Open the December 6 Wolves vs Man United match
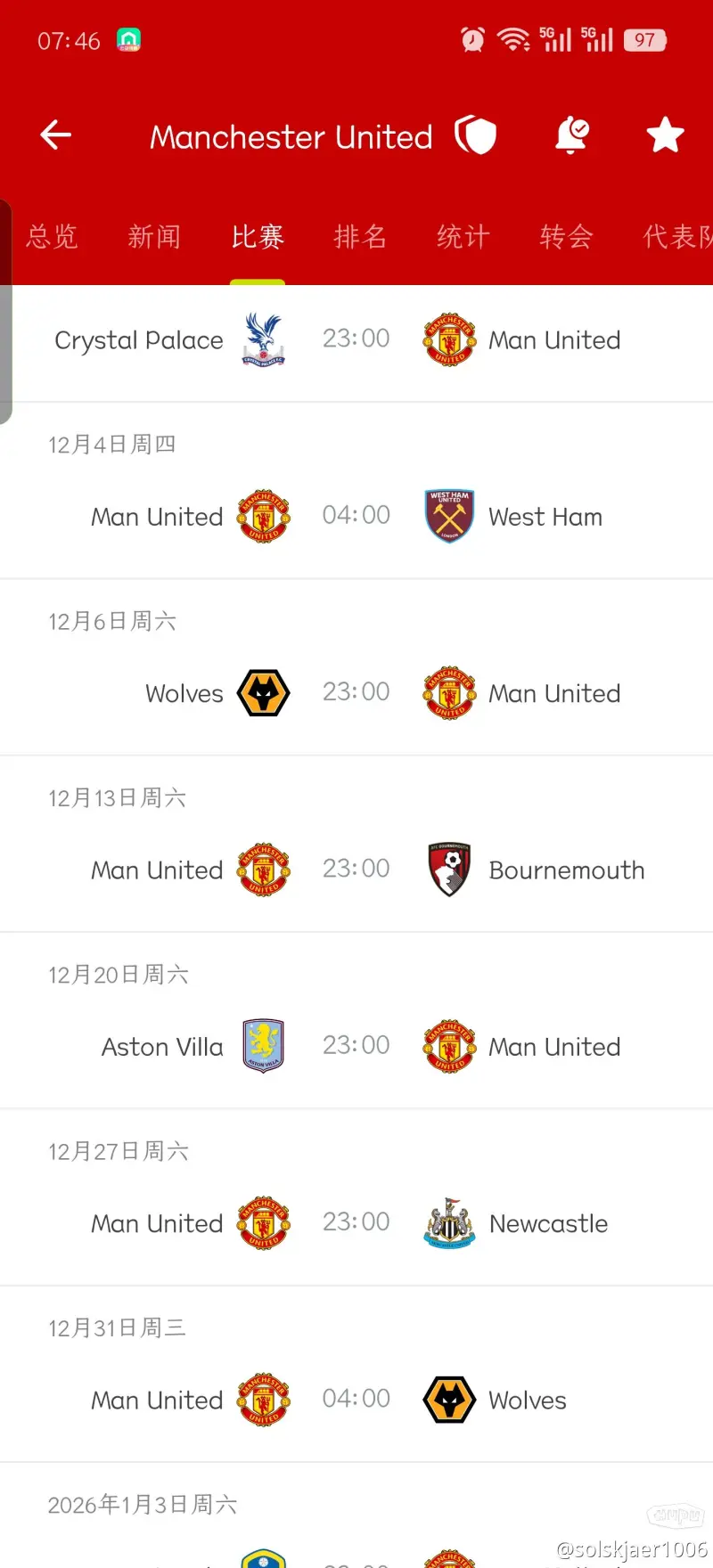 (356, 692)
